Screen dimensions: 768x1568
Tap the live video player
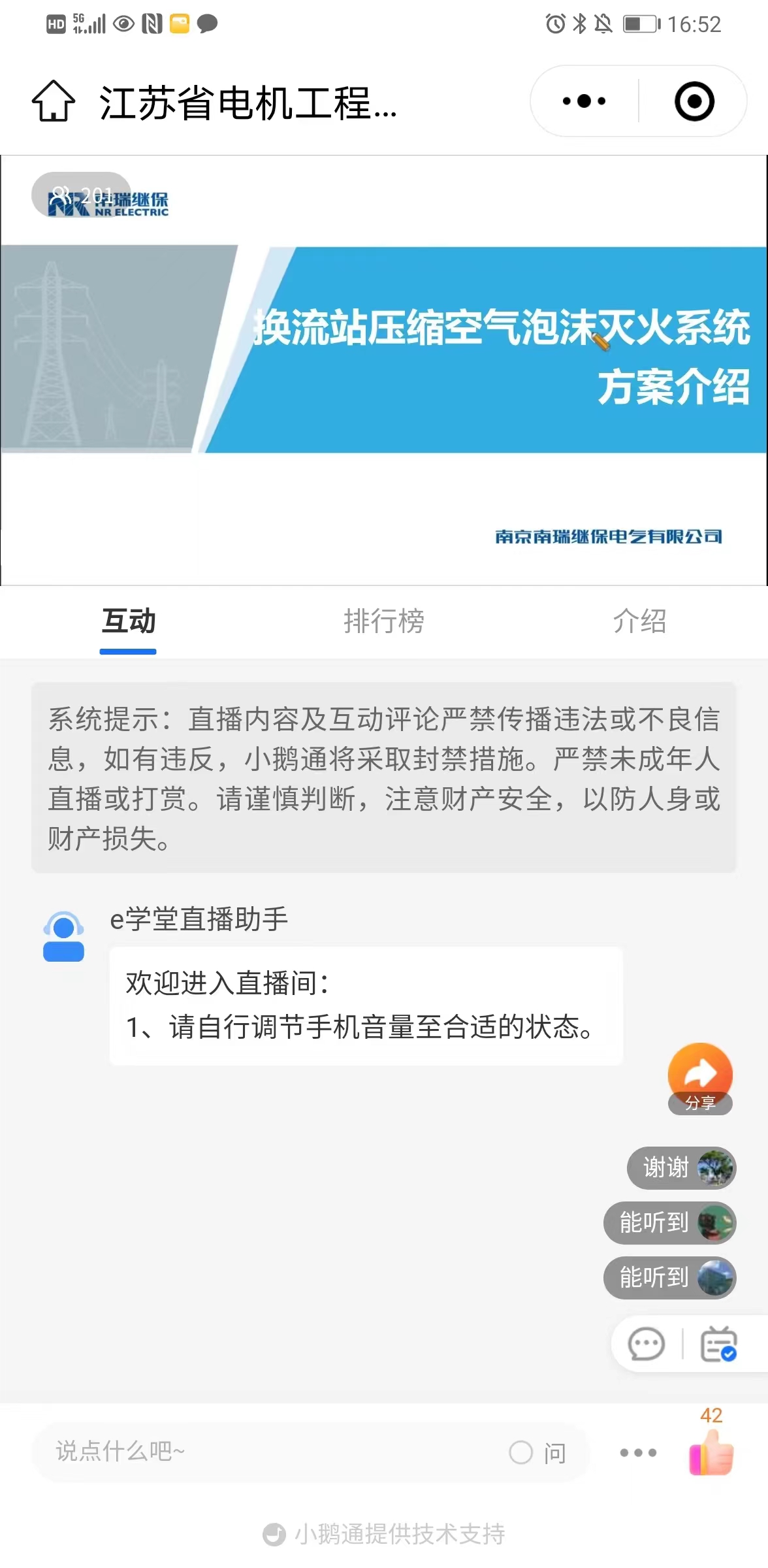pos(384,370)
